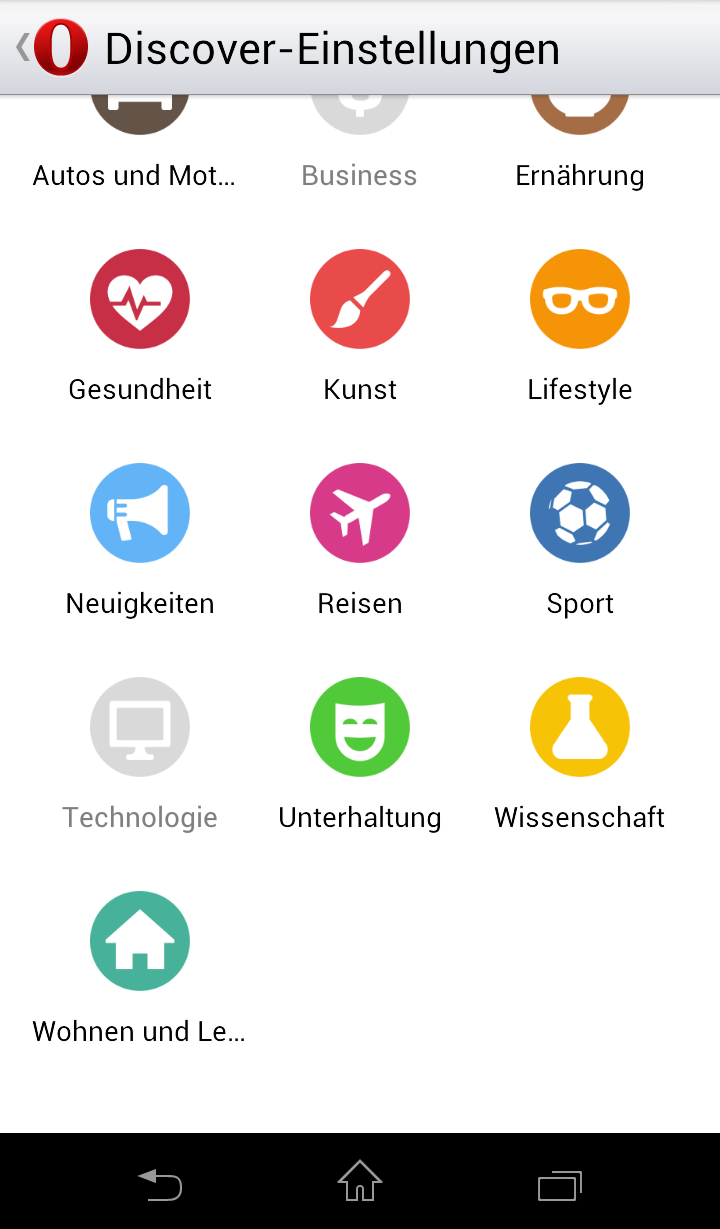Tap the Kunst paintbrush icon
Screen dimensions: 720x1229
[x=360, y=299]
